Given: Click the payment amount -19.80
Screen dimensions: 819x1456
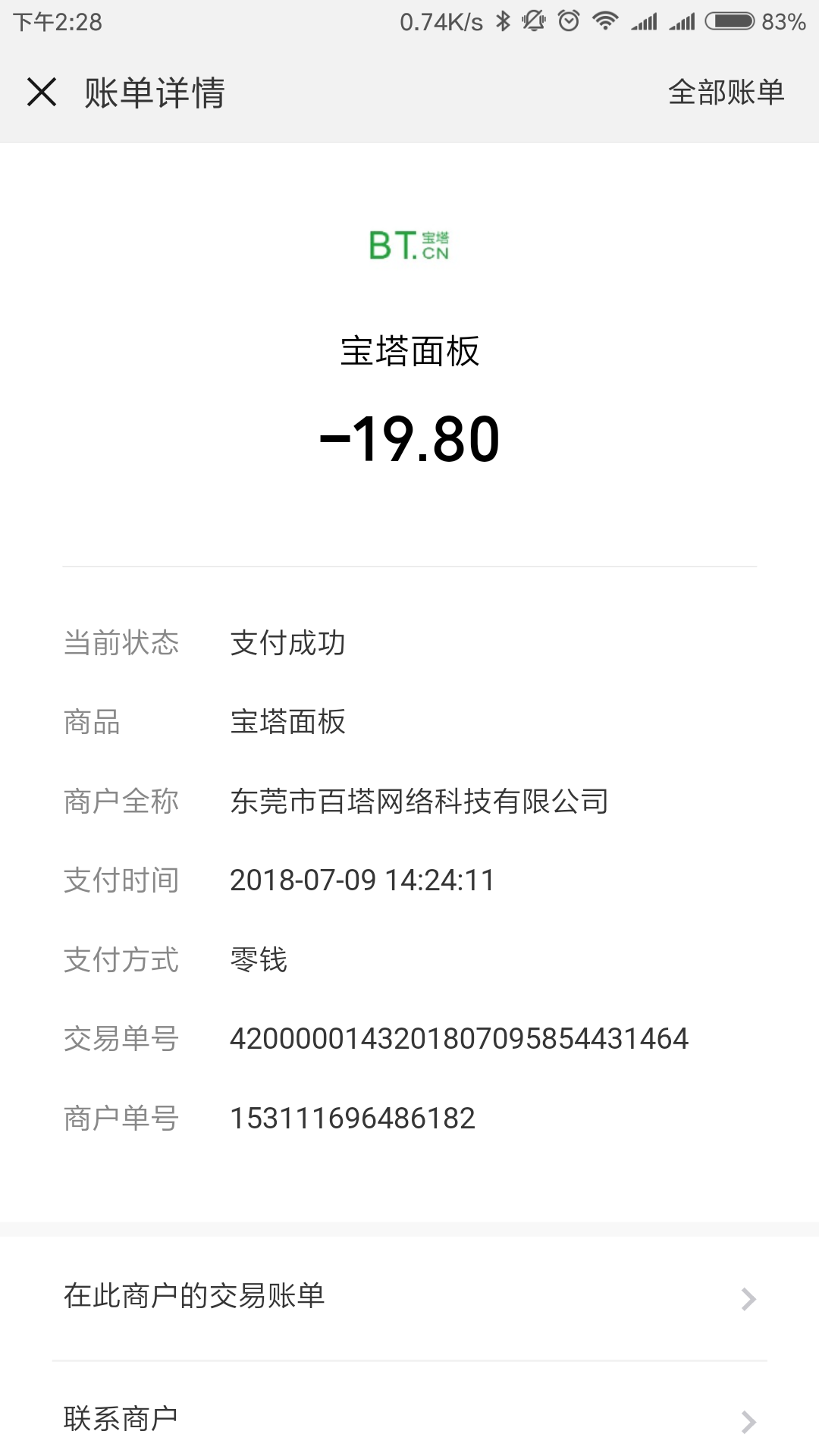Looking at the screenshot, I should (409, 440).
